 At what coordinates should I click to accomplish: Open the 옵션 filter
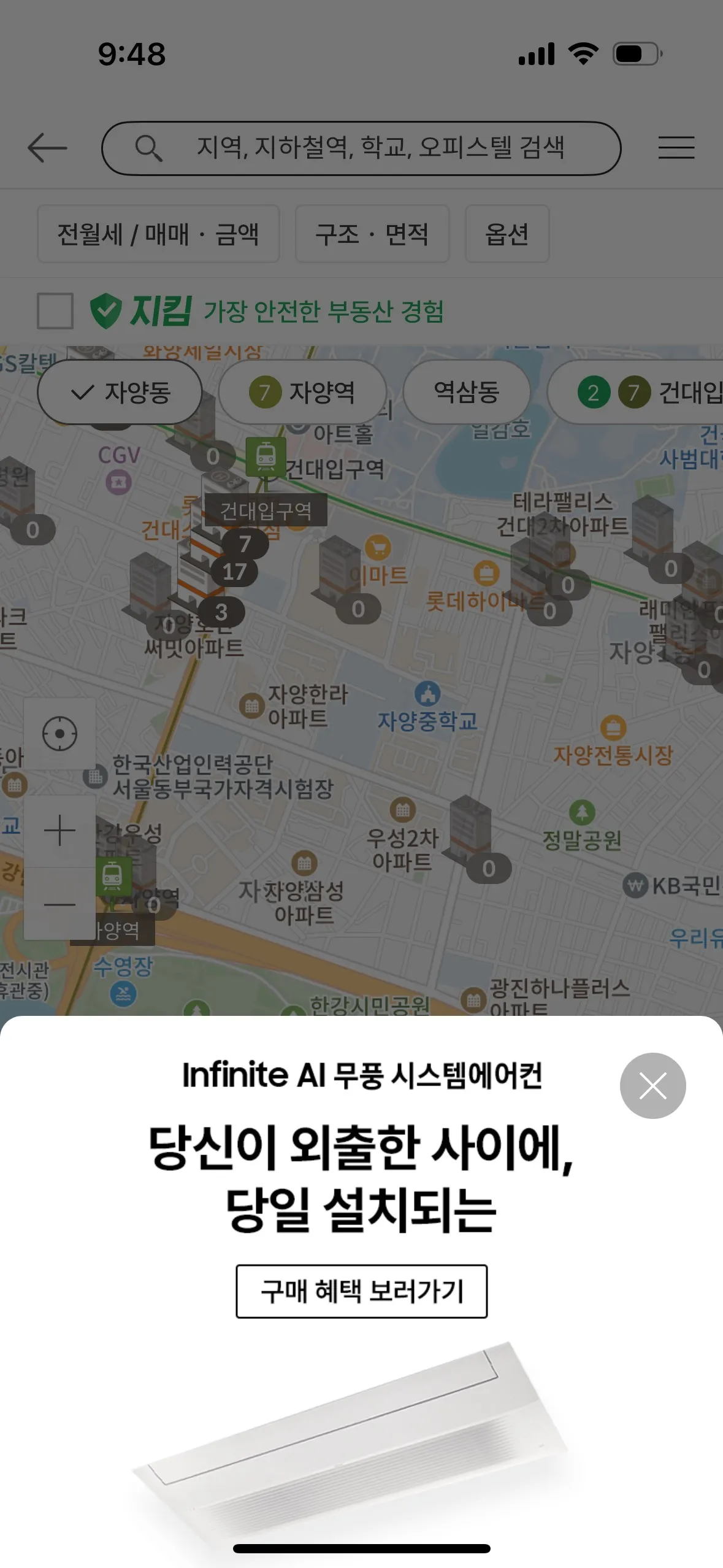point(507,234)
